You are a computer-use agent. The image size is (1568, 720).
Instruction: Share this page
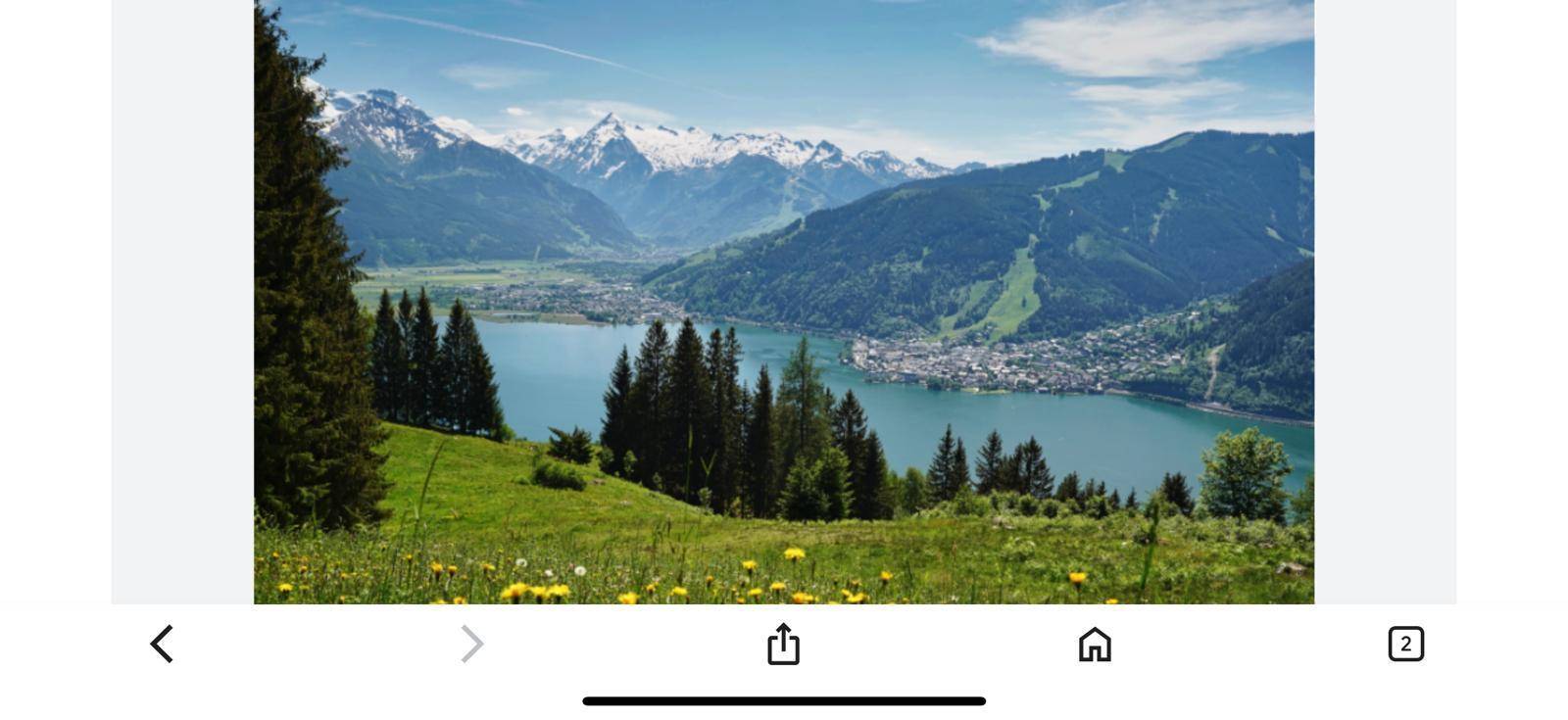tap(783, 645)
